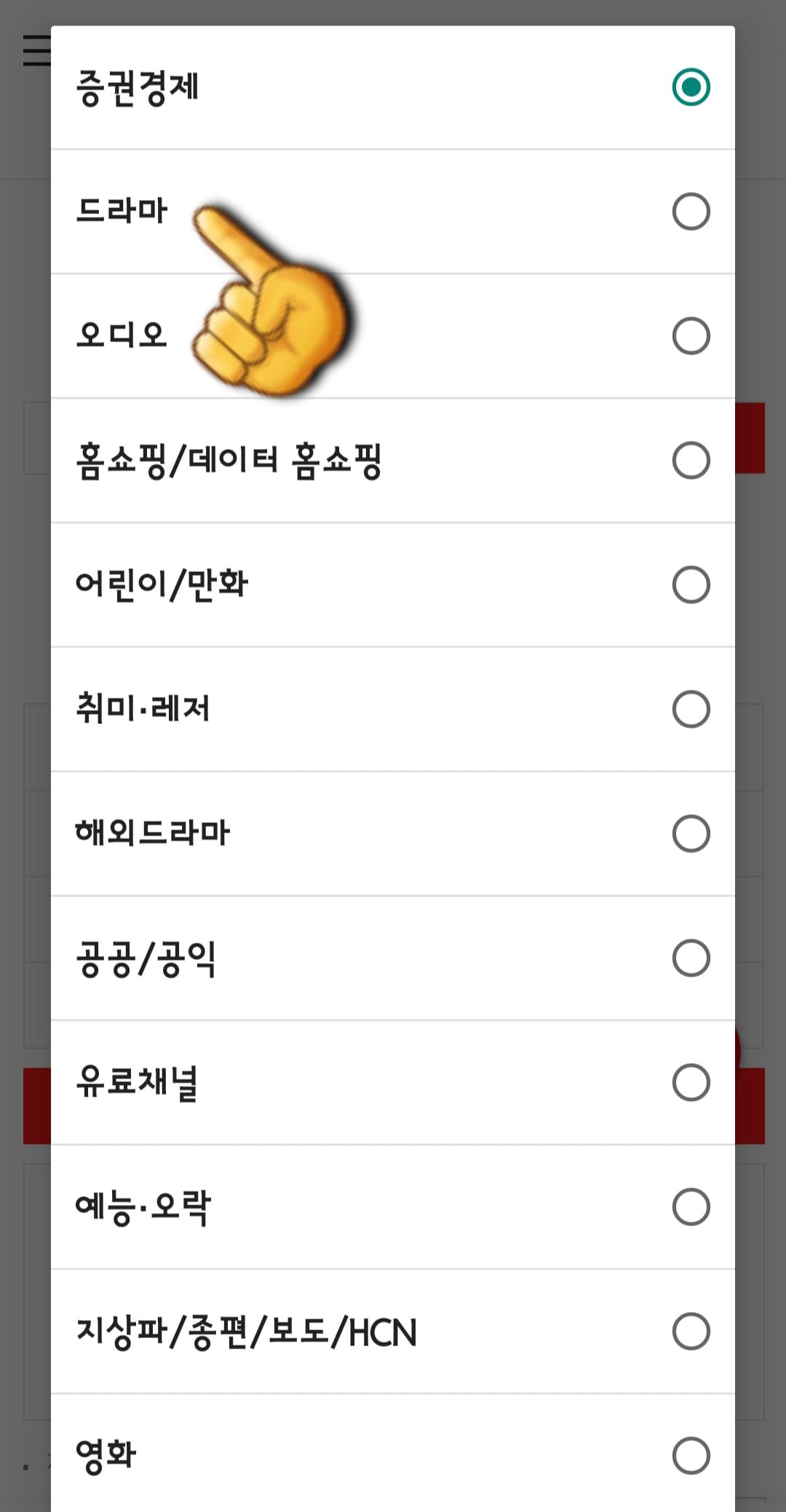Click the 드라마 text label
This screenshot has height=1512, width=786.
point(122,209)
